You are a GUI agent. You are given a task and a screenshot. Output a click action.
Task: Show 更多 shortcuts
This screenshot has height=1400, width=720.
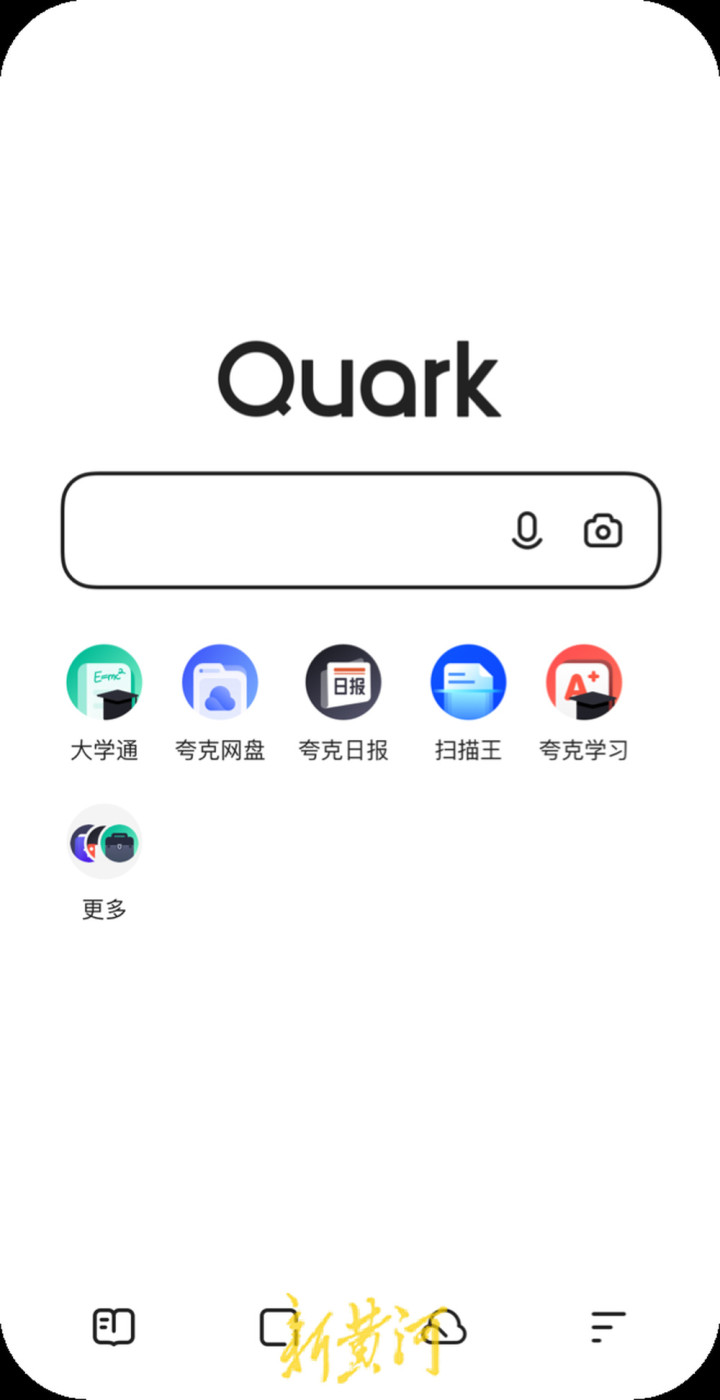click(104, 842)
